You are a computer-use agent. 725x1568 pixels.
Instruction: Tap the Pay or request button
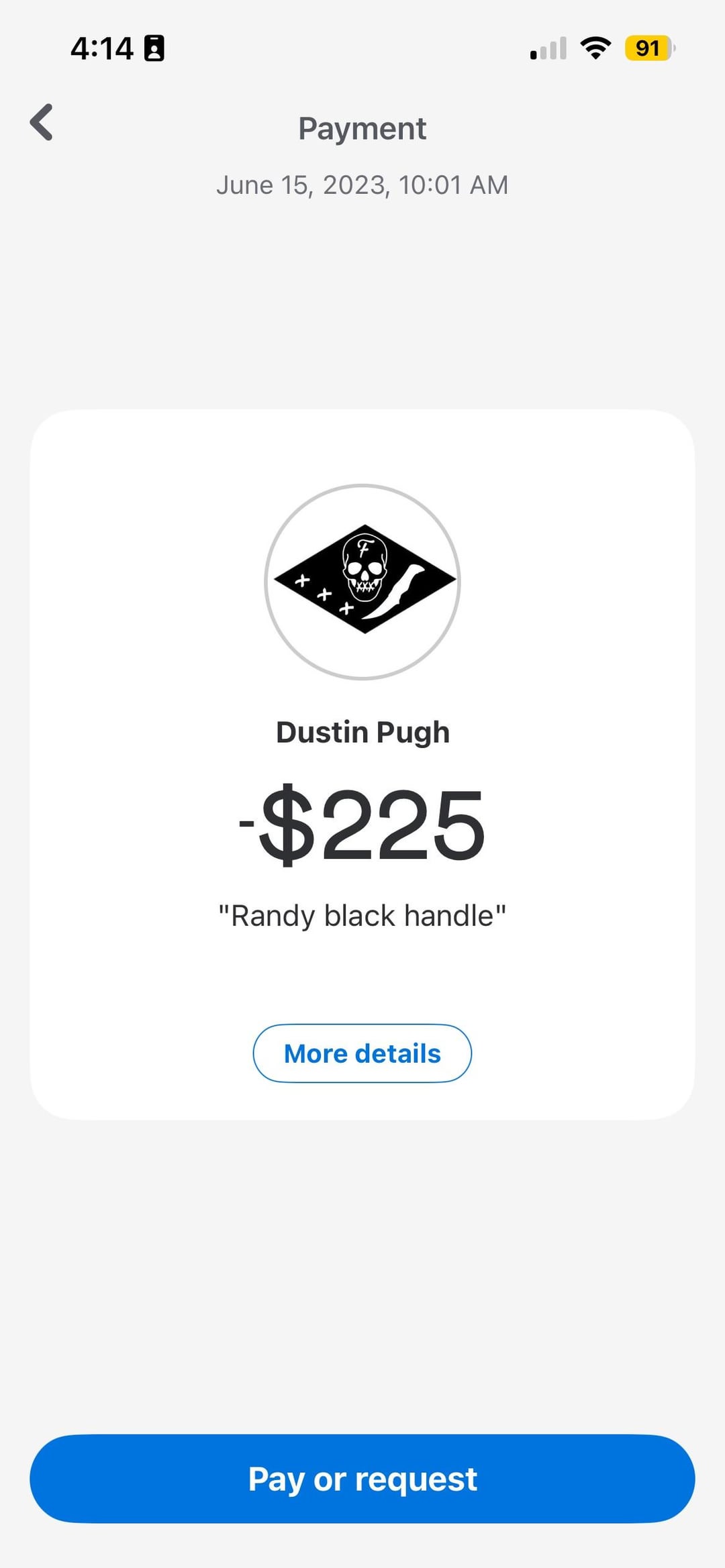[362, 1478]
